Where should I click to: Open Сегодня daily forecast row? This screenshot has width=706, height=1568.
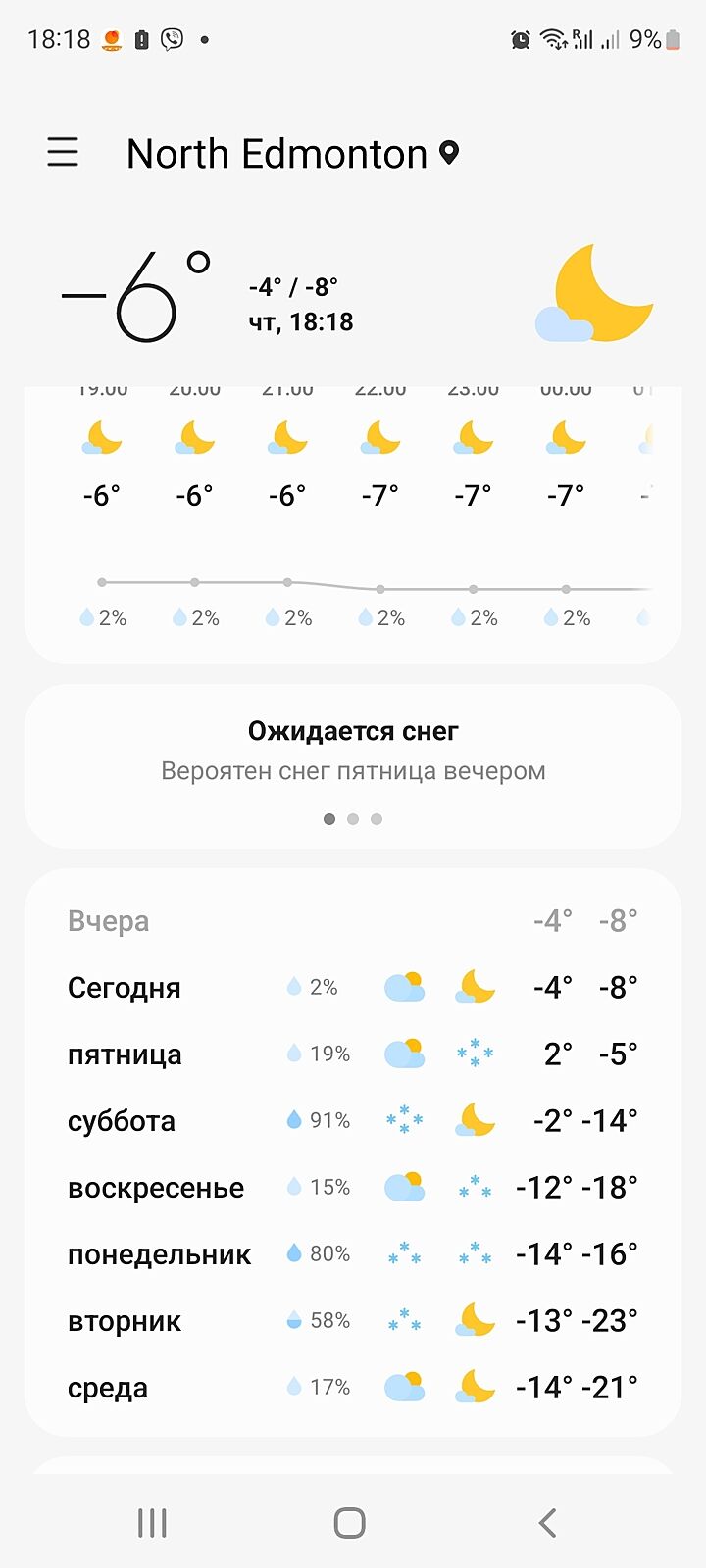353,988
